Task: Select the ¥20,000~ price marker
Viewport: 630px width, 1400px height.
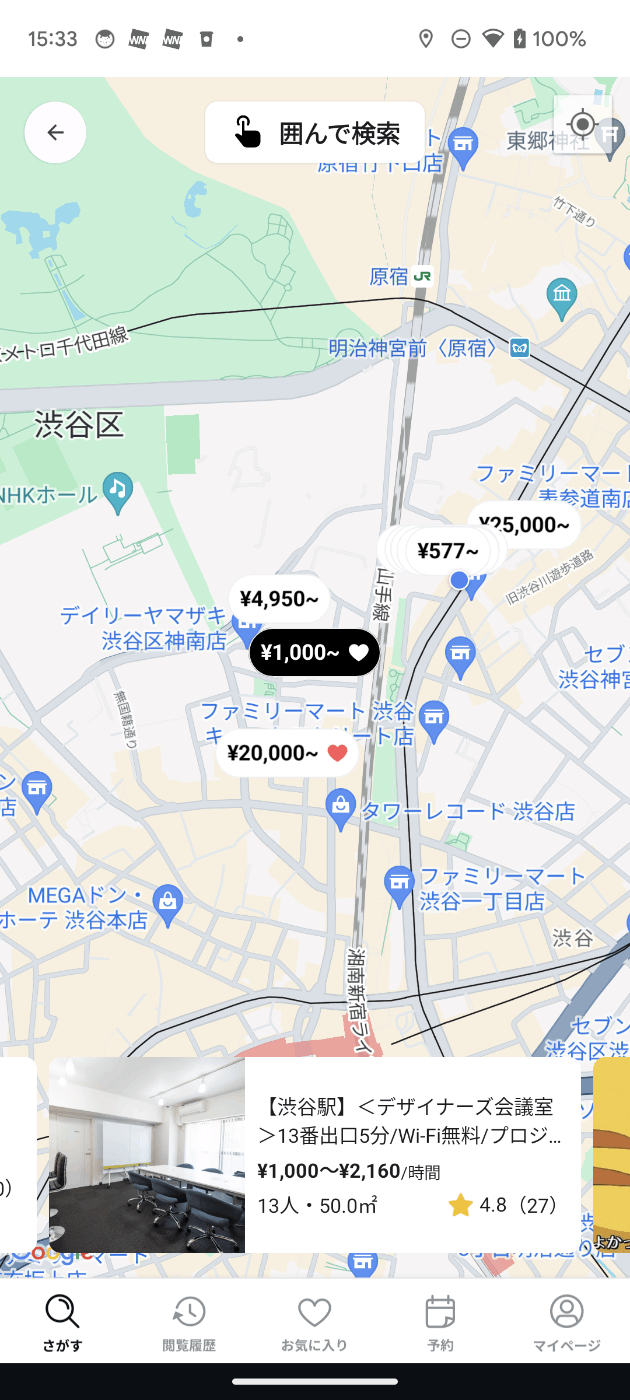Action: pos(286,753)
